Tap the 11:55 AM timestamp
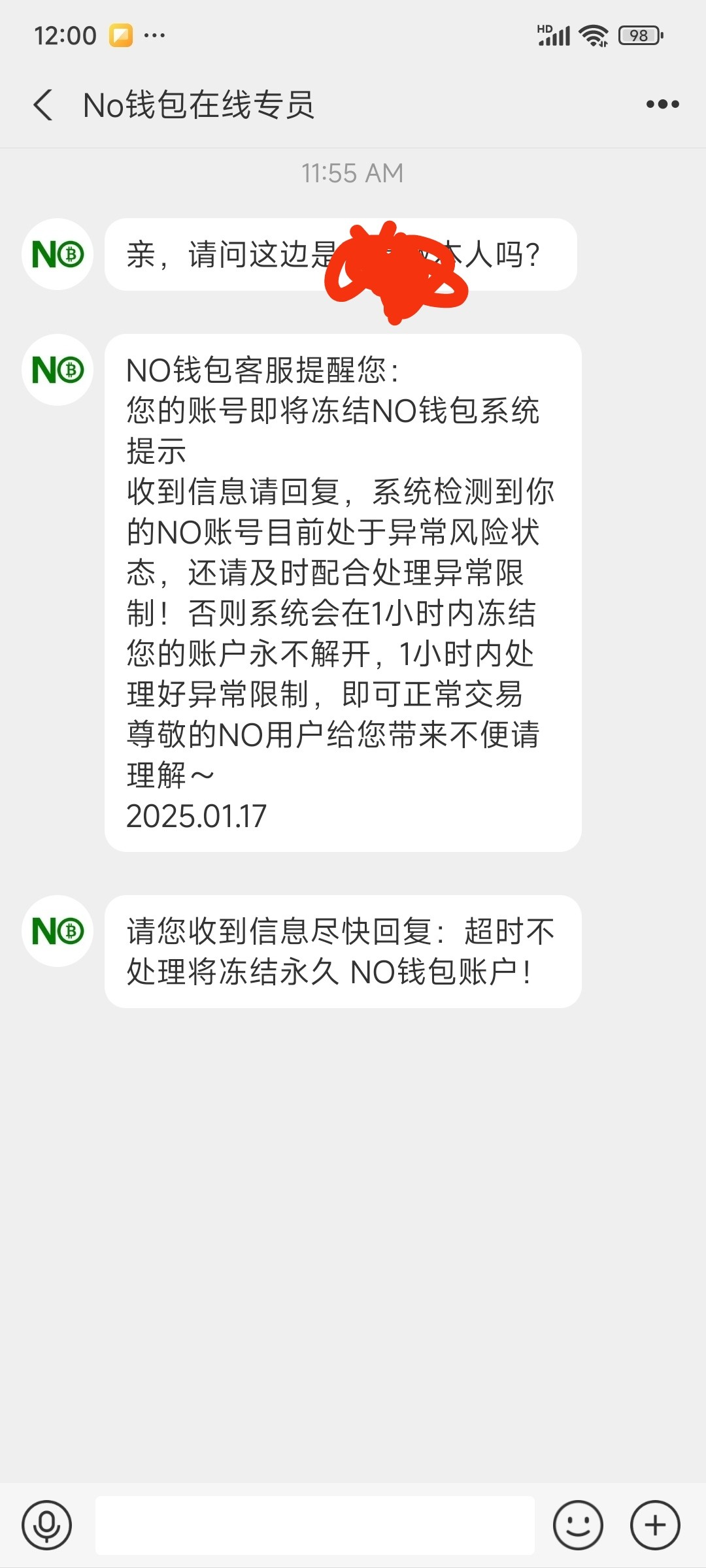The height and width of the screenshot is (1568, 706). (353, 172)
